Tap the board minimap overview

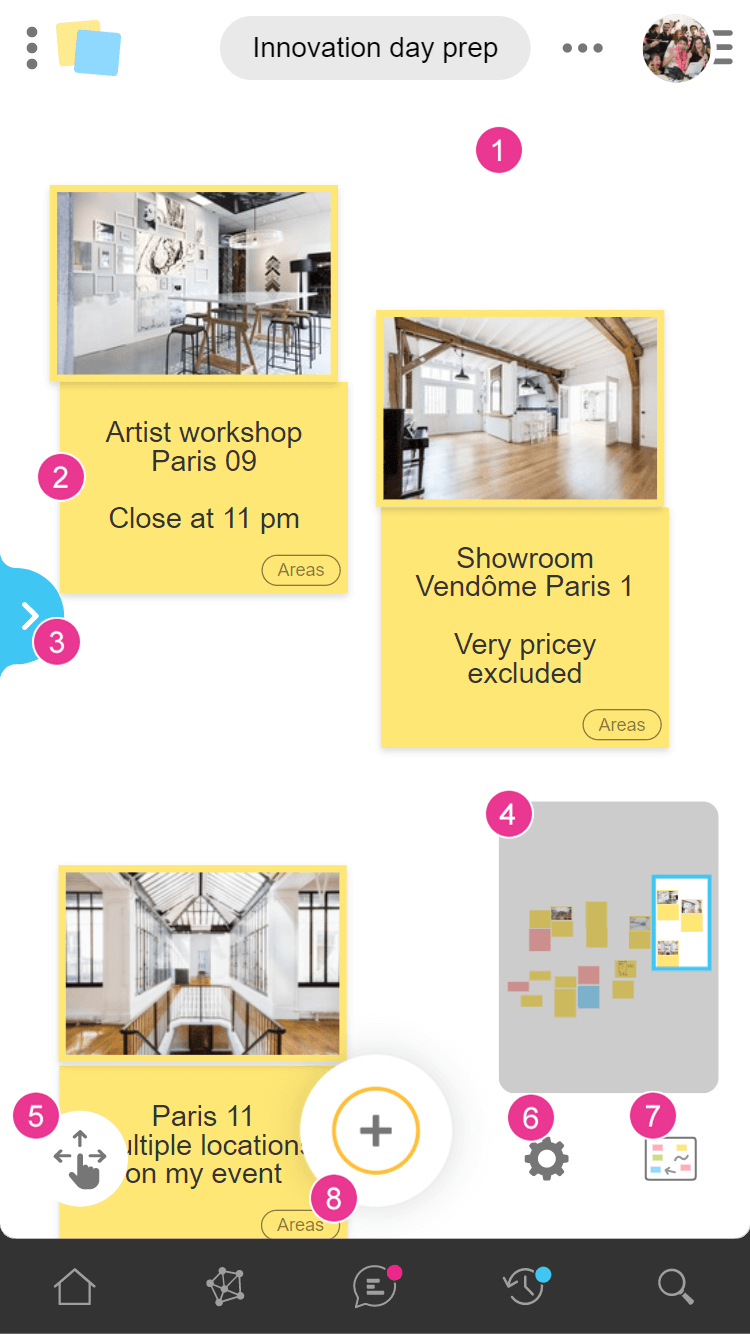[608, 946]
